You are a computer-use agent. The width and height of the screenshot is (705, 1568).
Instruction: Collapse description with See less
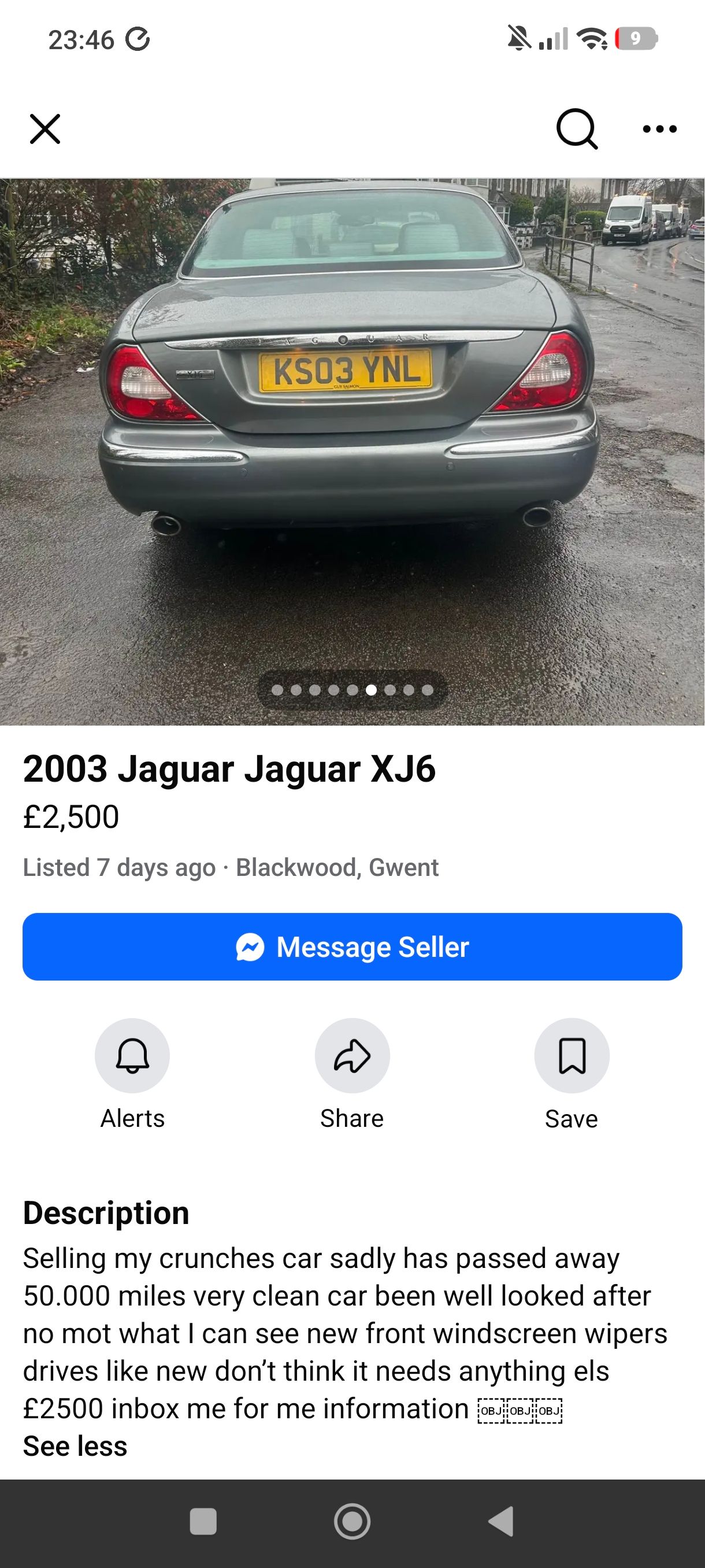75,1445
